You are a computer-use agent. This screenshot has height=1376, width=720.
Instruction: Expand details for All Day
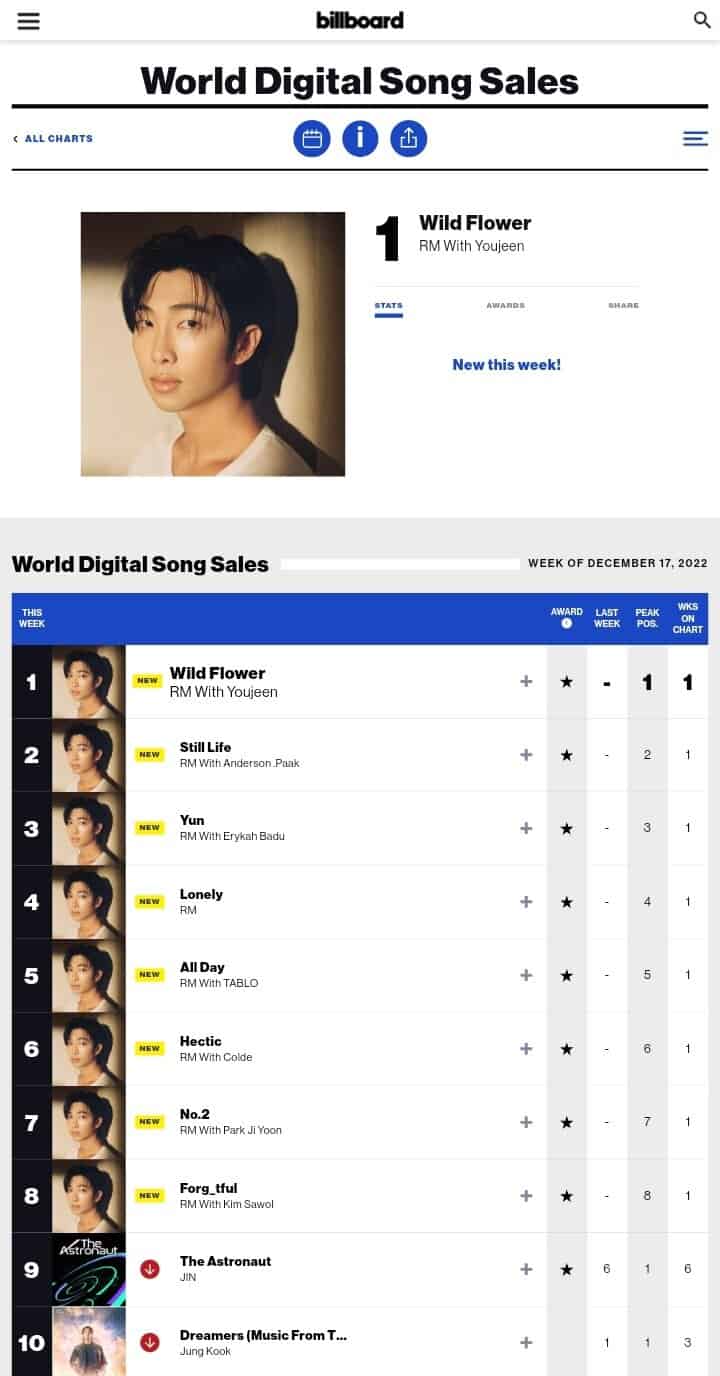click(x=526, y=975)
